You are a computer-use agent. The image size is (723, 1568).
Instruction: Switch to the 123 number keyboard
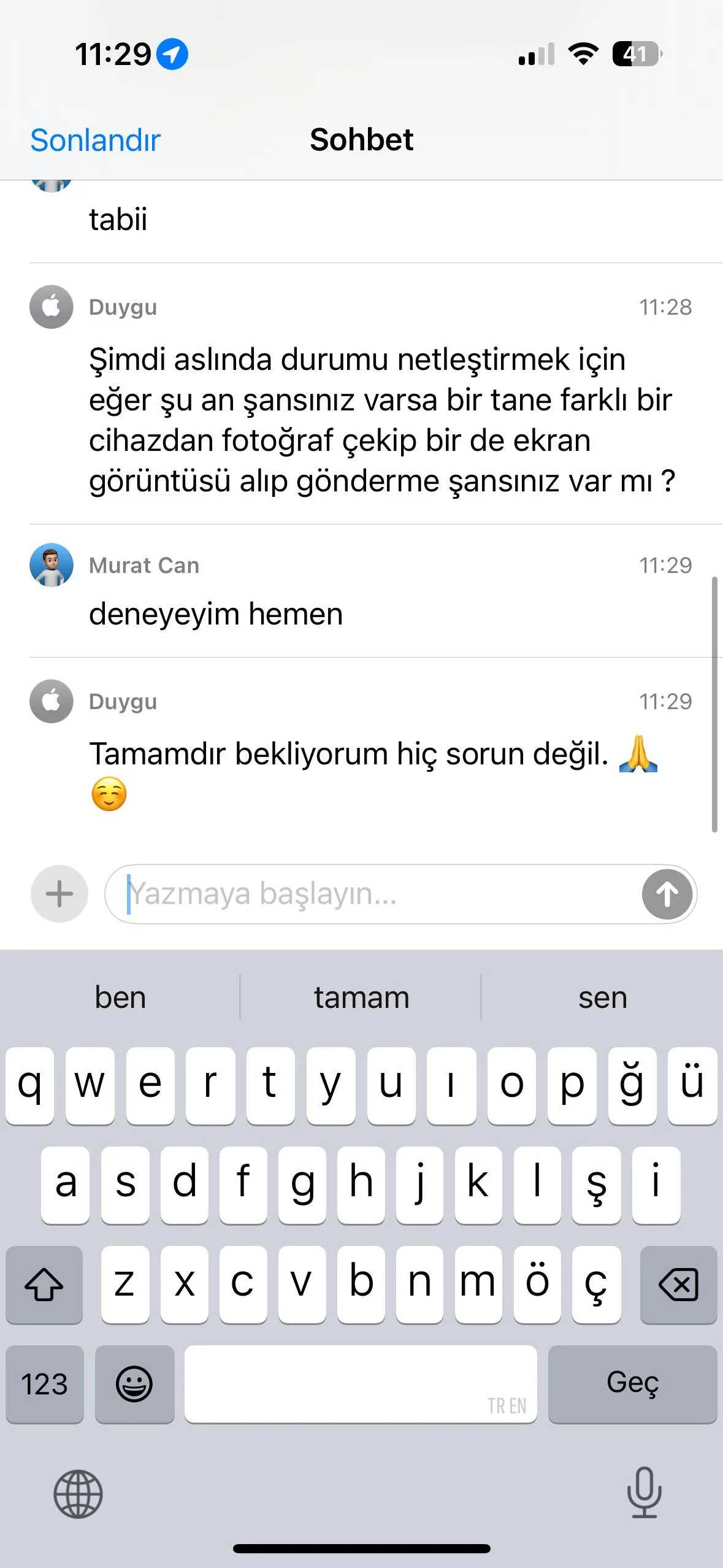click(x=44, y=1384)
